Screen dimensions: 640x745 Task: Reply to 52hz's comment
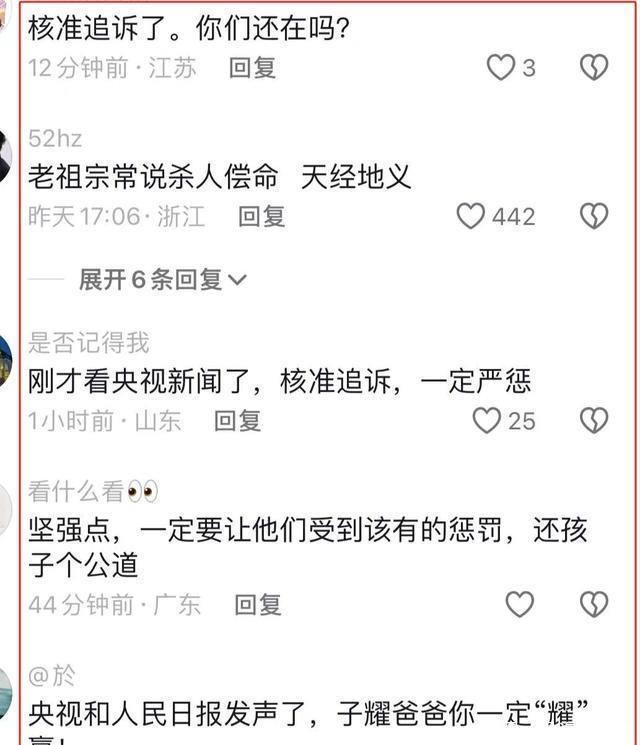coord(261,216)
